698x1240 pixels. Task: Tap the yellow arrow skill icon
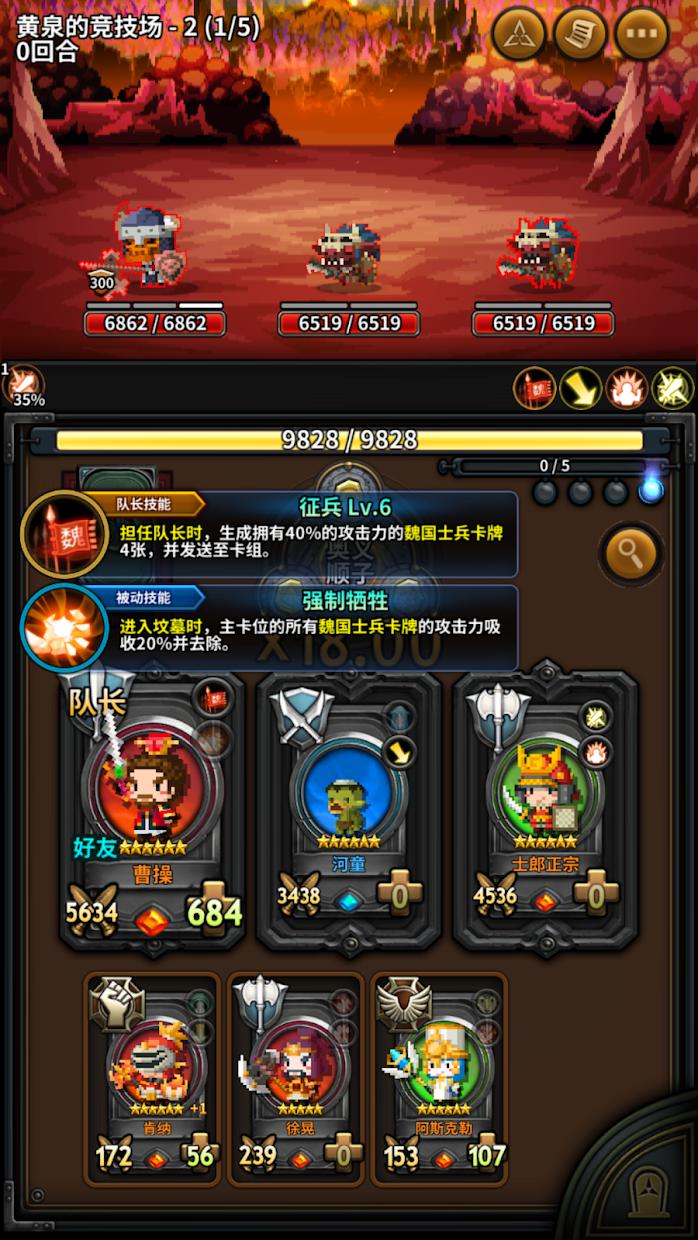coord(580,388)
